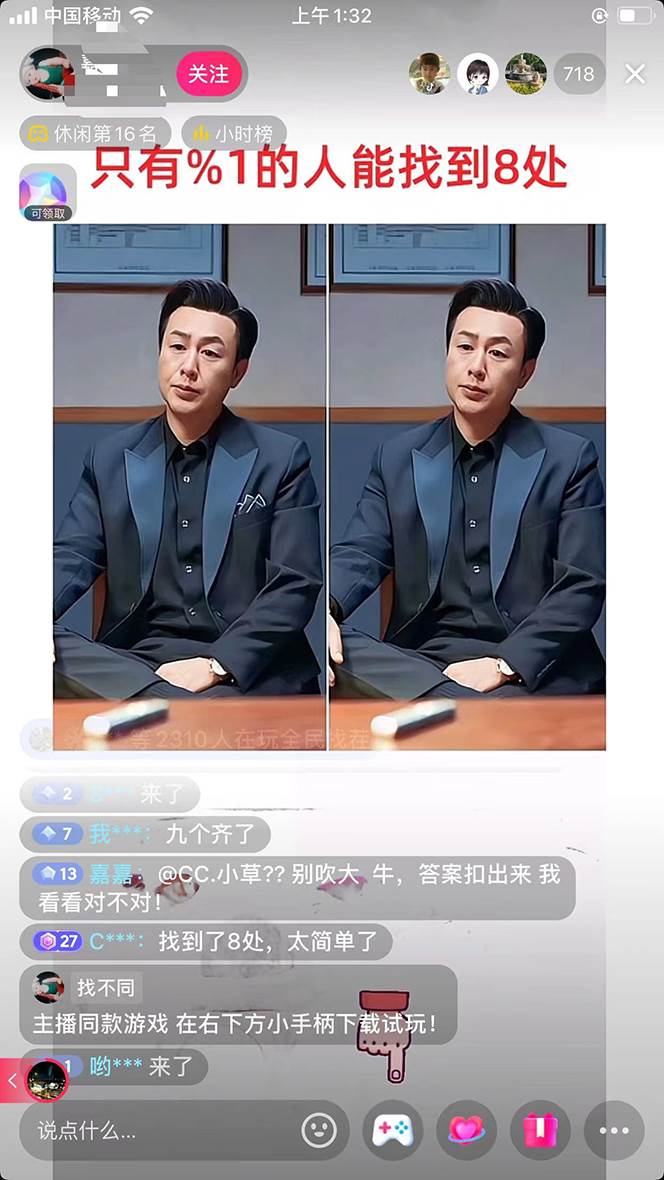This screenshot has width=664, height=1180.
Task: Open the 找不同 game download message
Action: pos(237,1004)
